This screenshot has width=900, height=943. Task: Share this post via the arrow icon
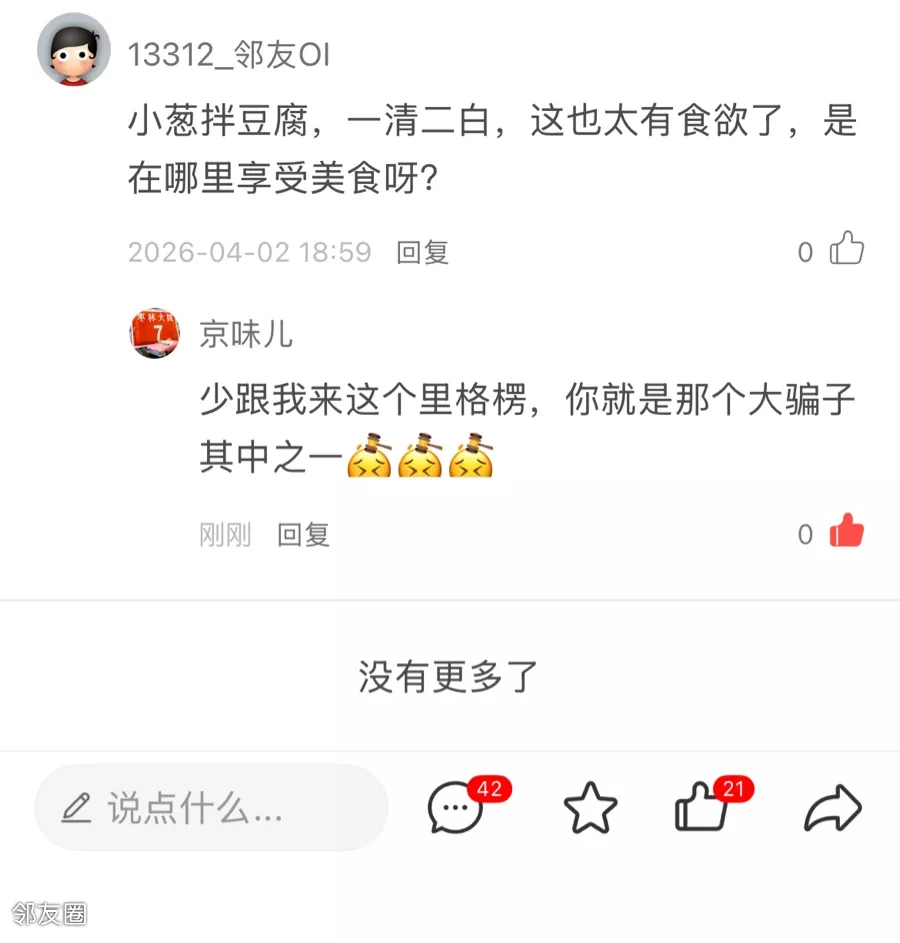point(832,808)
